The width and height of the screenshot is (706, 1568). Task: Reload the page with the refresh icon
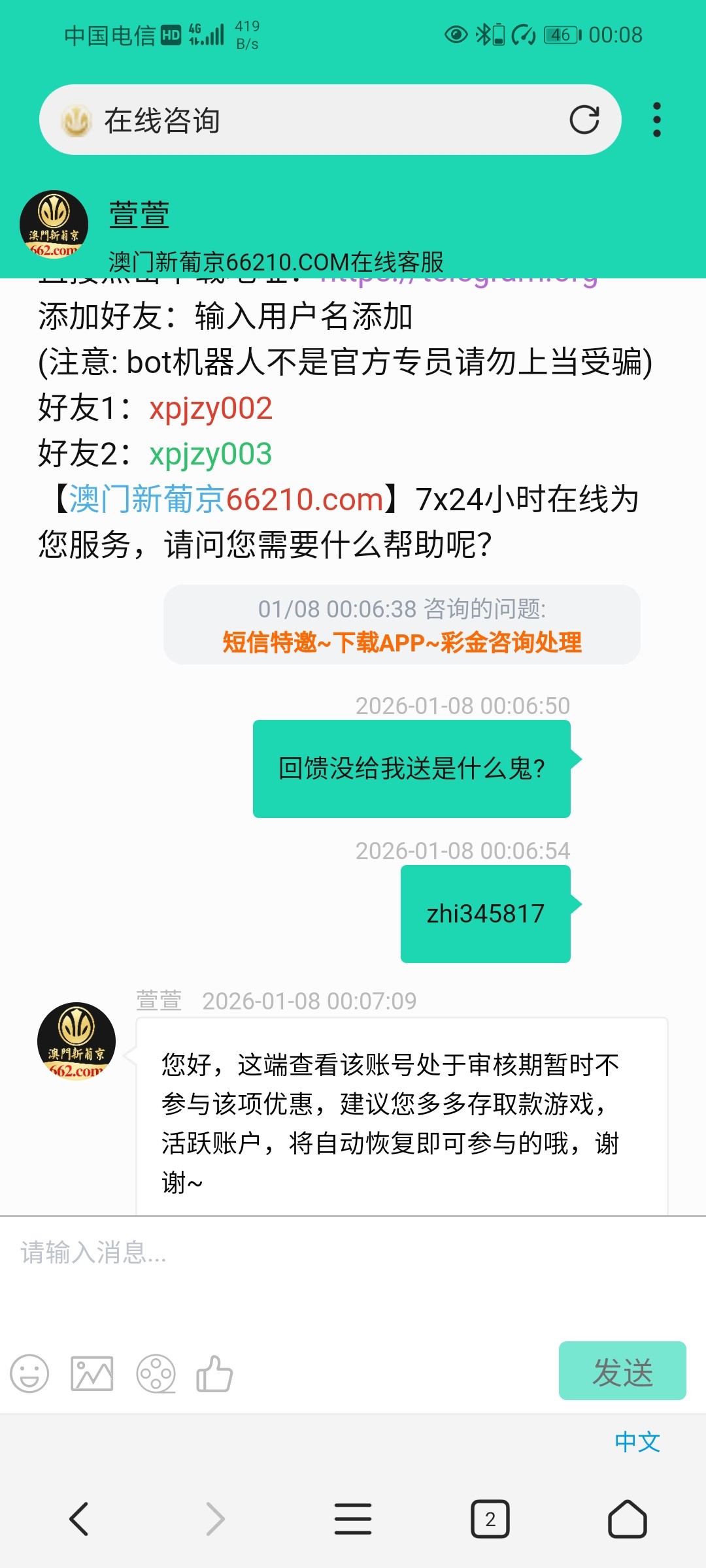pos(584,120)
